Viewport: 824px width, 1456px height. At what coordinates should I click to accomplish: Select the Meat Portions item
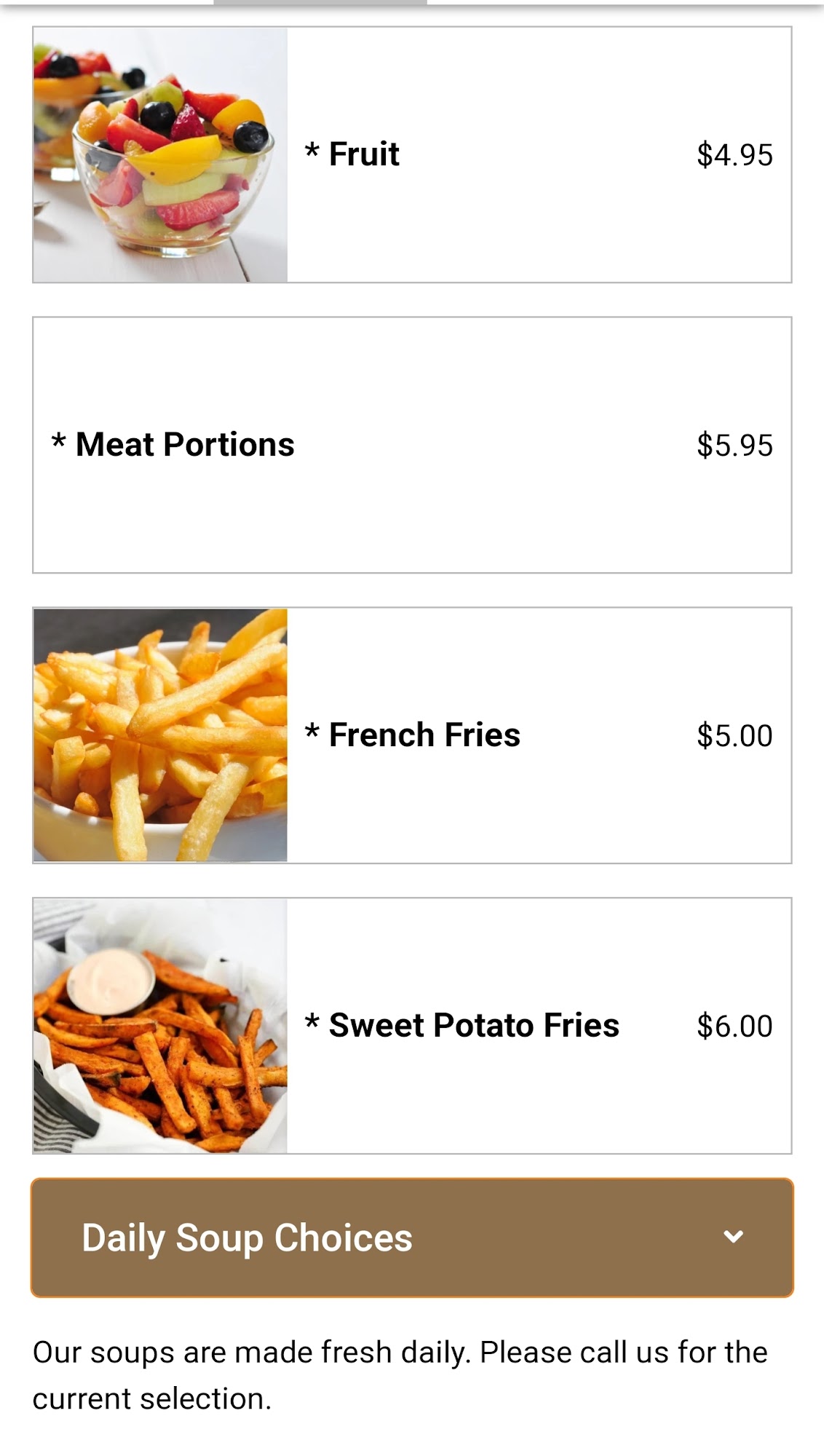coord(412,445)
